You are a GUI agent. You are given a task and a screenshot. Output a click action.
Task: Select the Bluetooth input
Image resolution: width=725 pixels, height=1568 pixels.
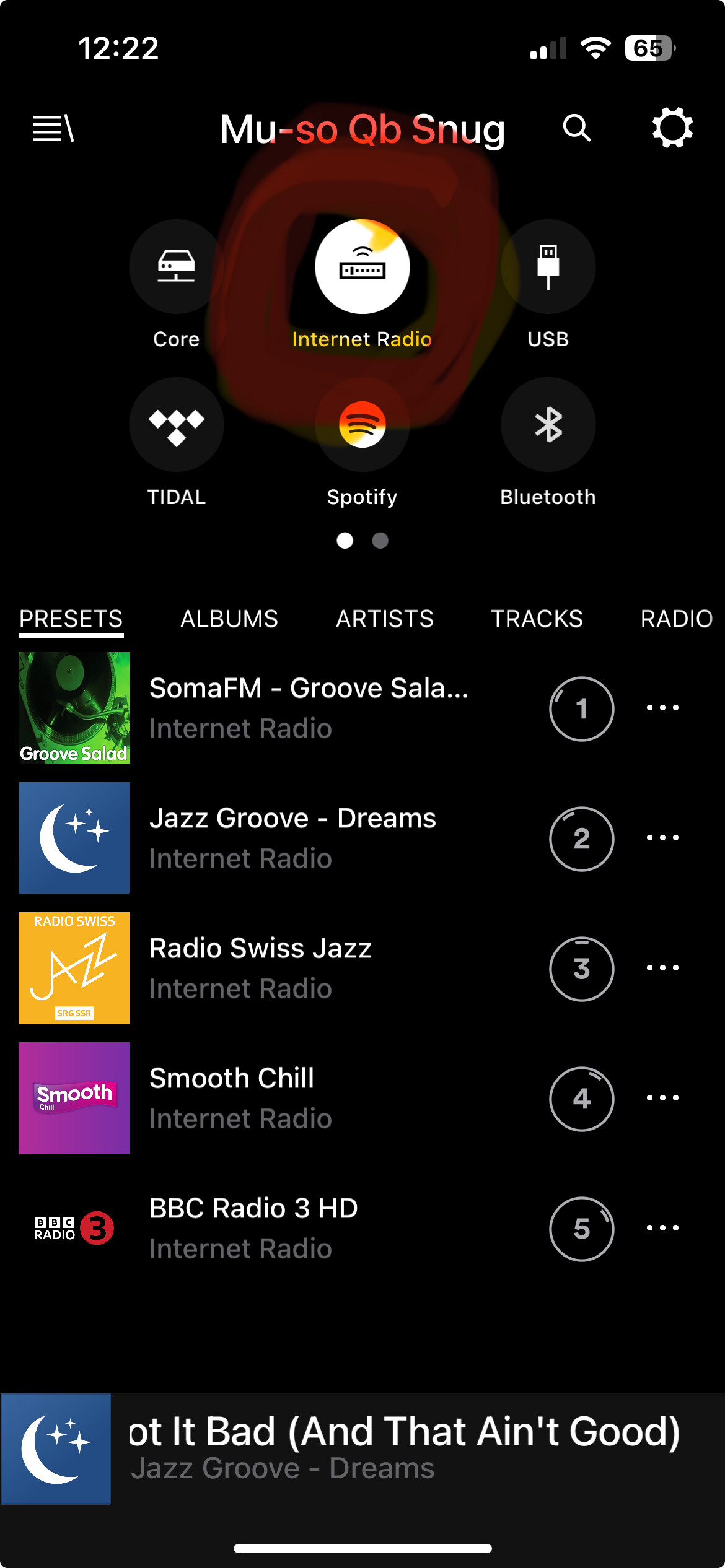548,425
